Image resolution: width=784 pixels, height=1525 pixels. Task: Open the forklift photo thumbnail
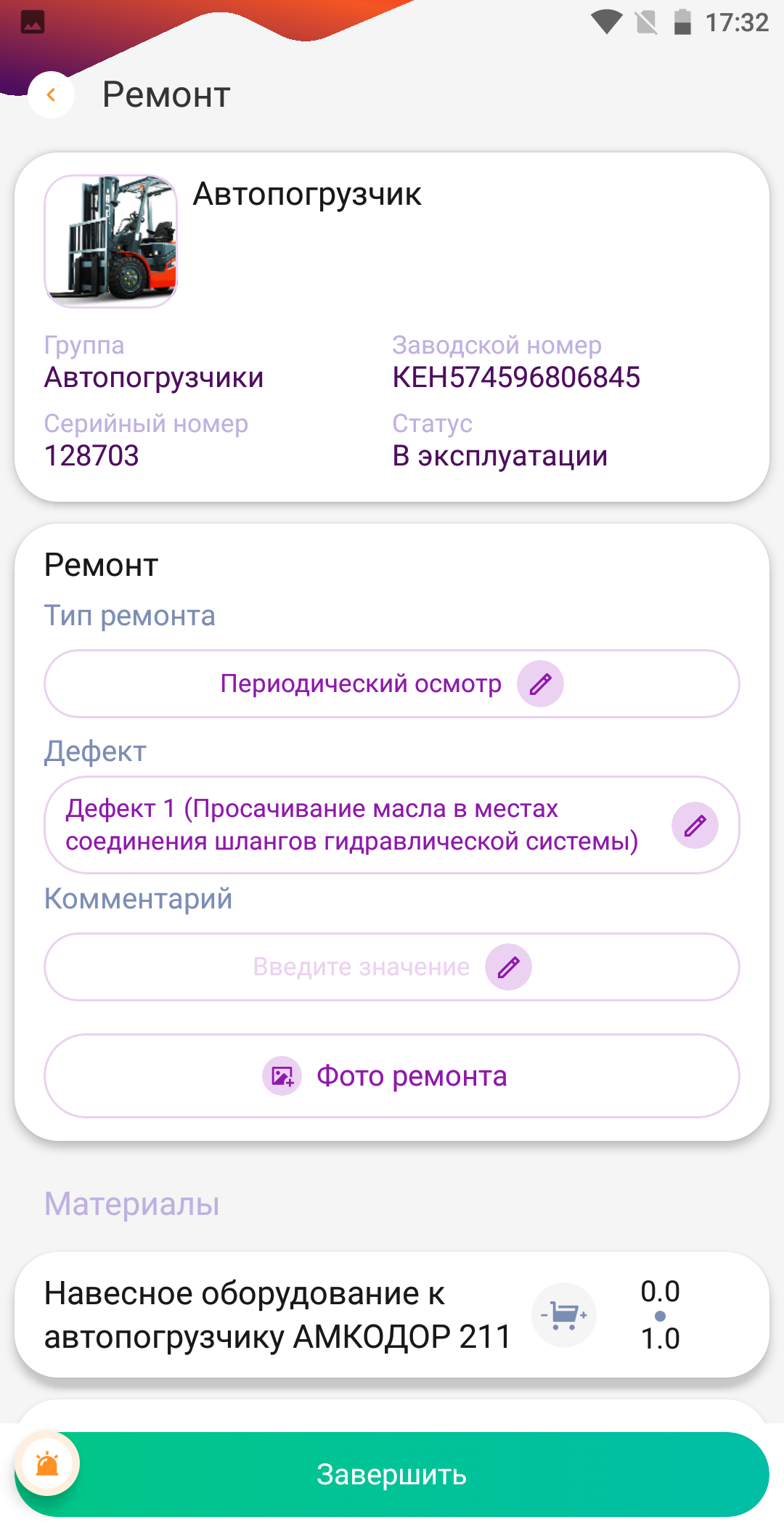(x=111, y=241)
